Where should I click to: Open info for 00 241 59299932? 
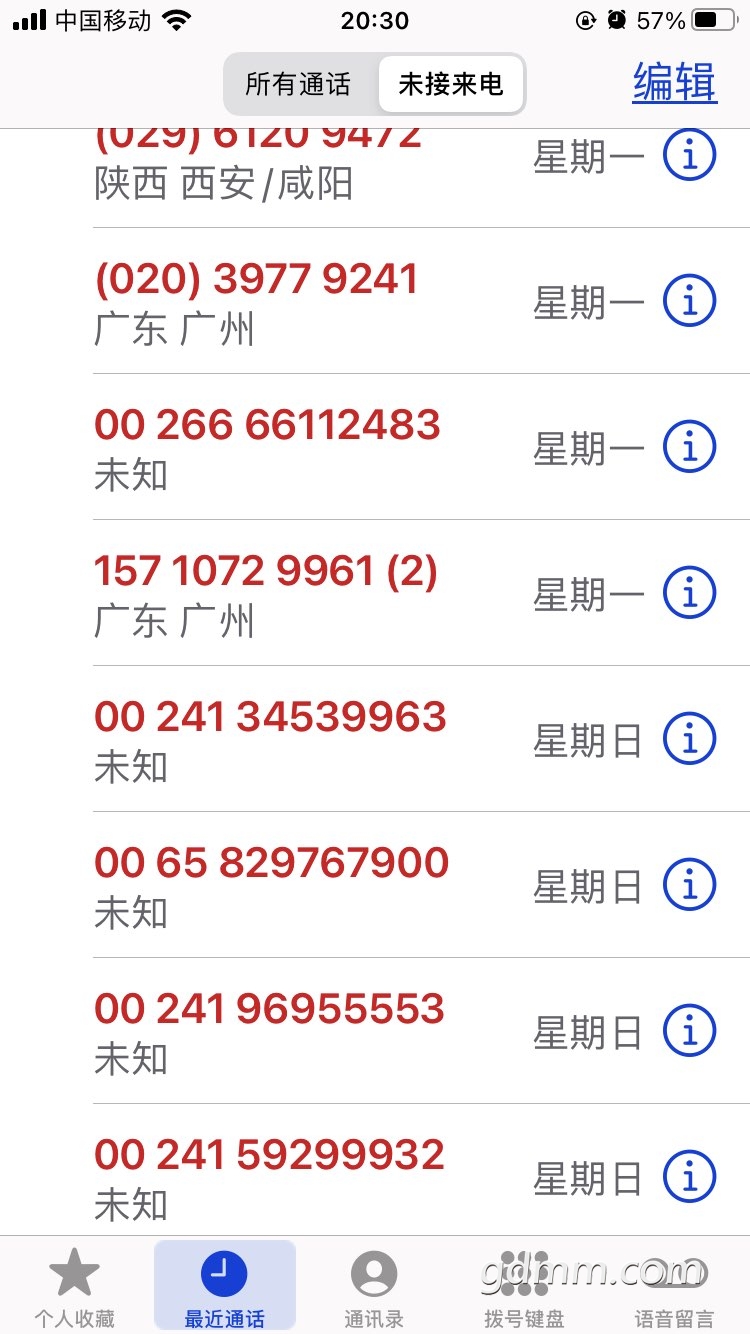[690, 1177]
